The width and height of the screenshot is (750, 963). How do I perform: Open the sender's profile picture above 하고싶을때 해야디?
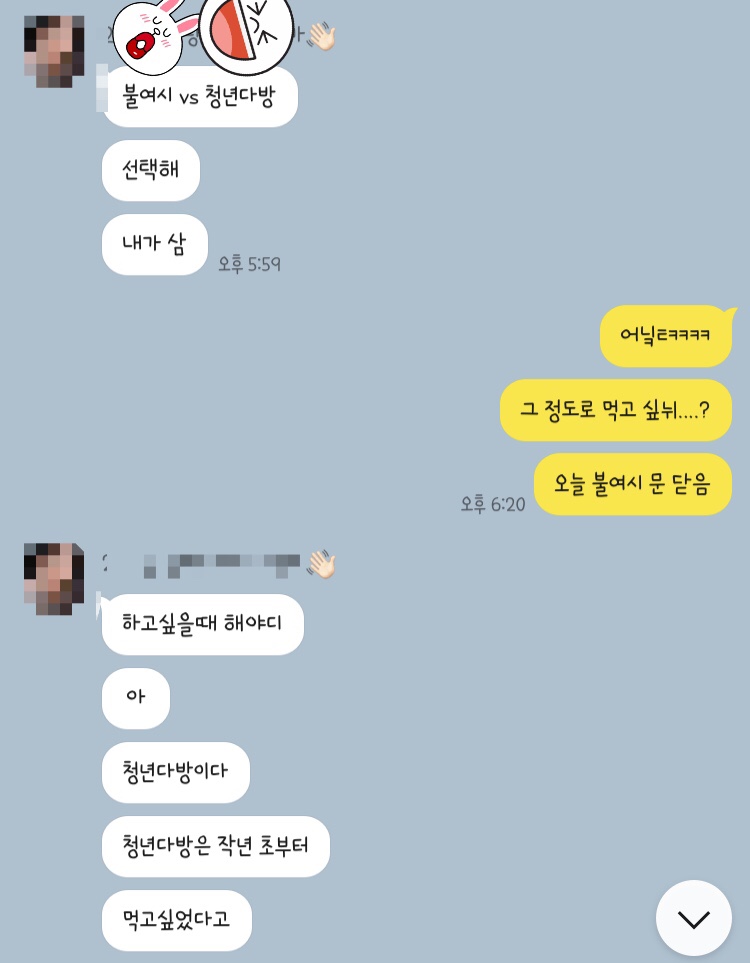pos(54,579)
